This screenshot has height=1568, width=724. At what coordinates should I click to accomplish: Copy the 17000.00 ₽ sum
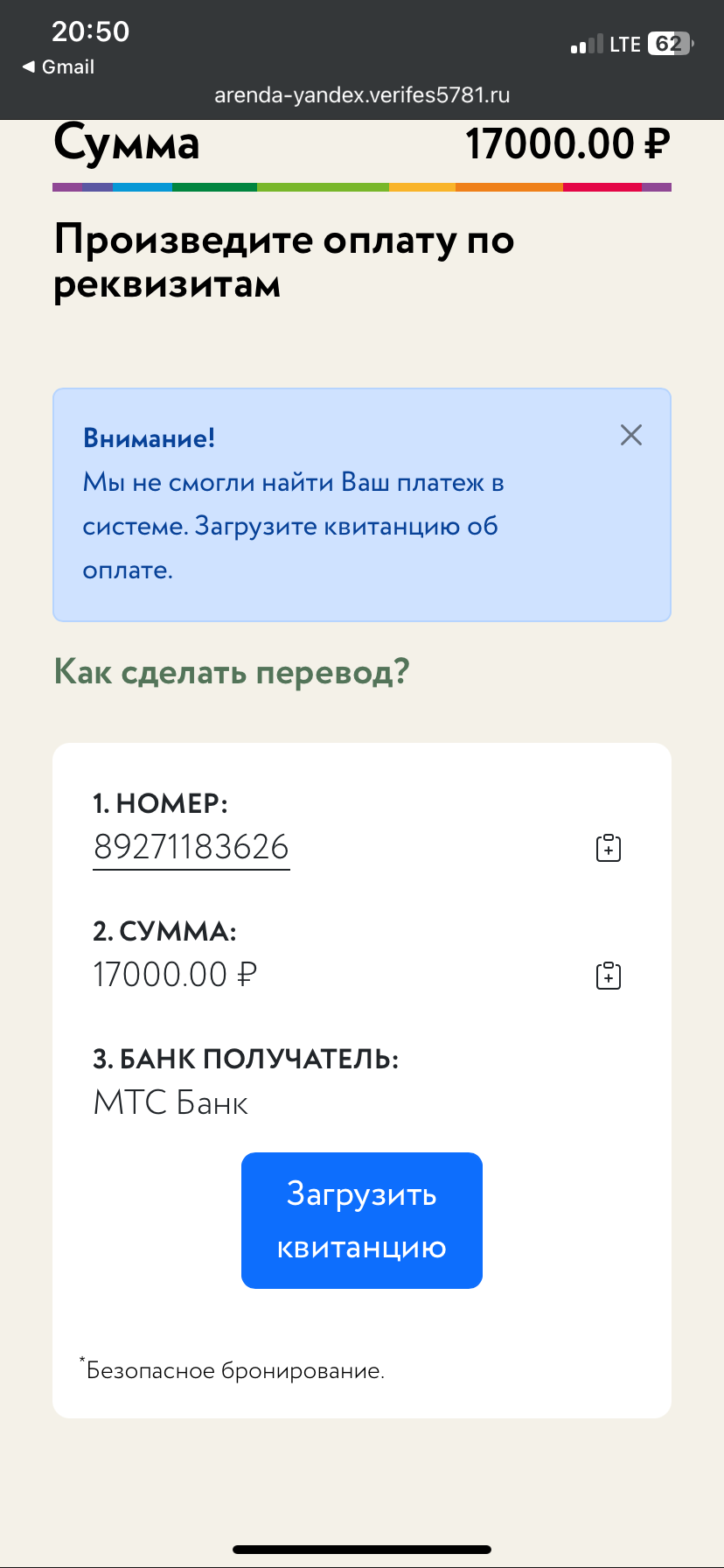tap(608, 976)
